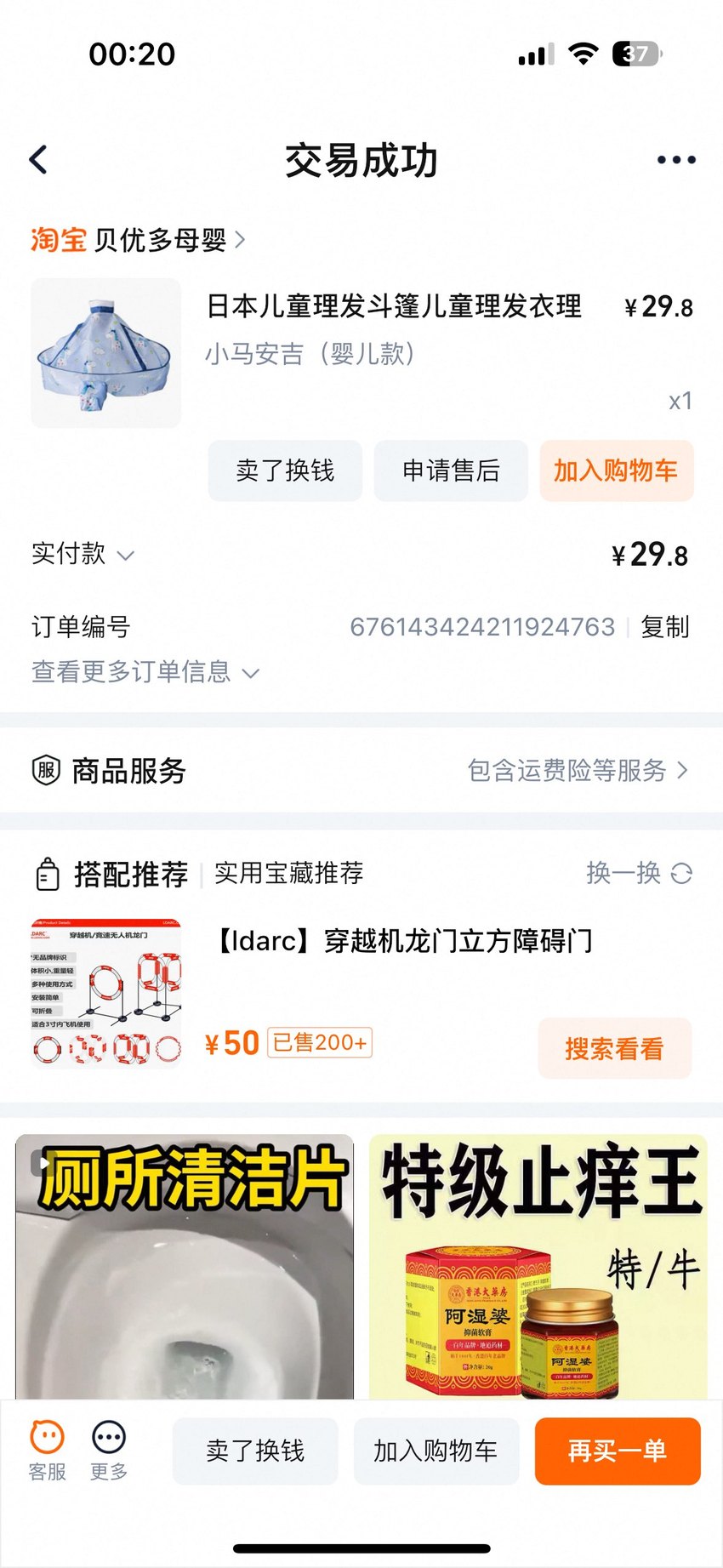The image size is (723, 1568).
Task: Copy the order number with 复制
Action: coord(664,627)
